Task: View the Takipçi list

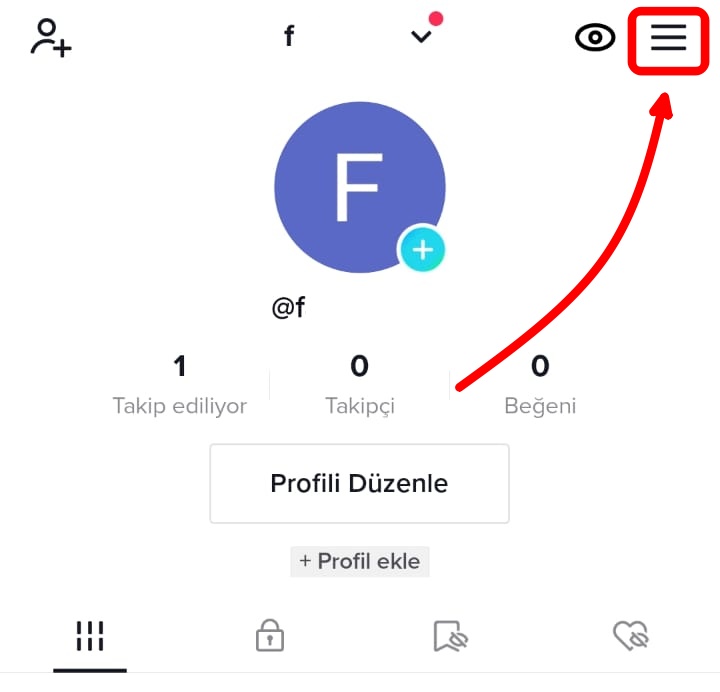Action: click(x=360, y=385)
